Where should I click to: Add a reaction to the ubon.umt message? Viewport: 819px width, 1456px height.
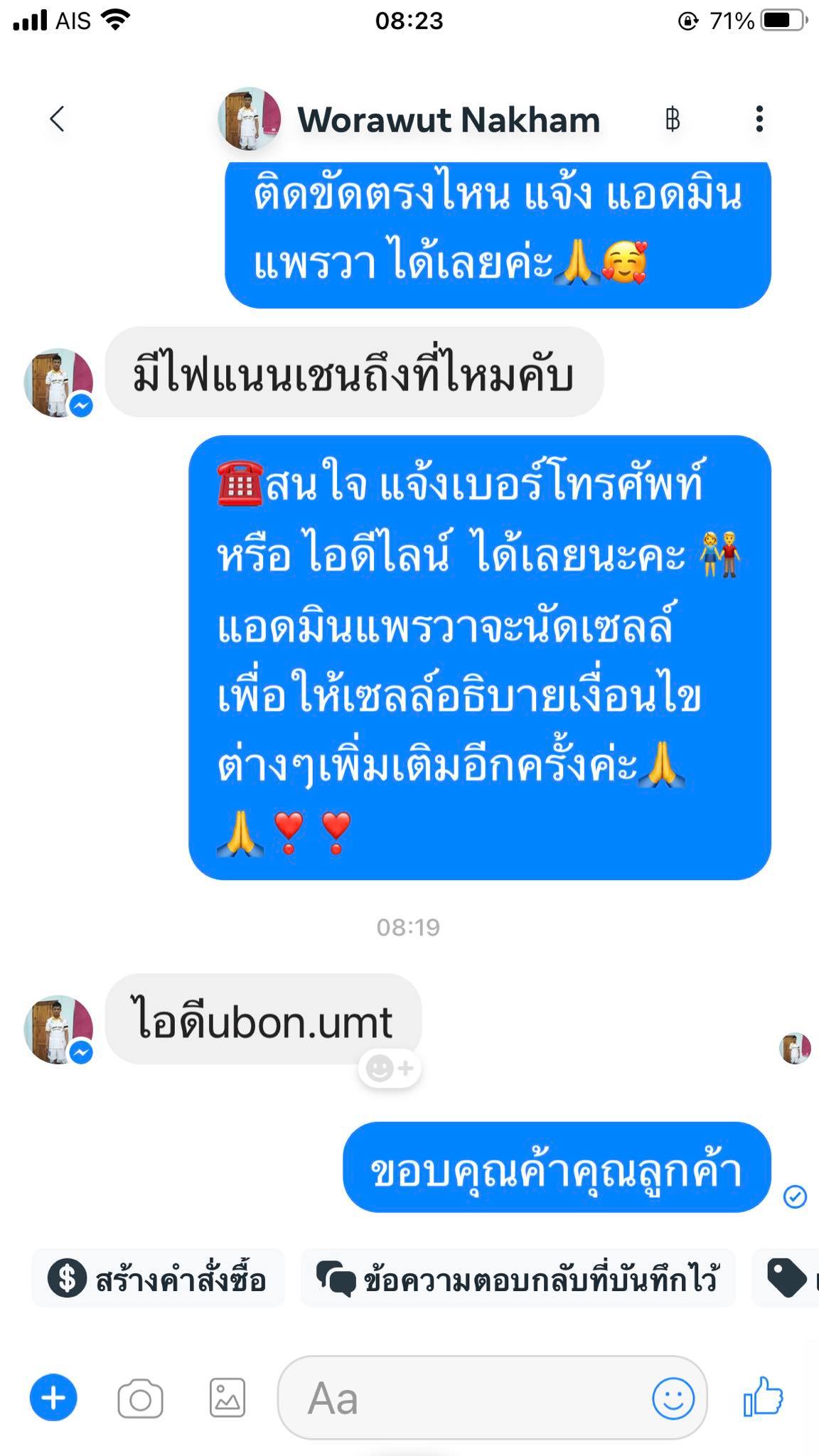[x=390, y=1068]
